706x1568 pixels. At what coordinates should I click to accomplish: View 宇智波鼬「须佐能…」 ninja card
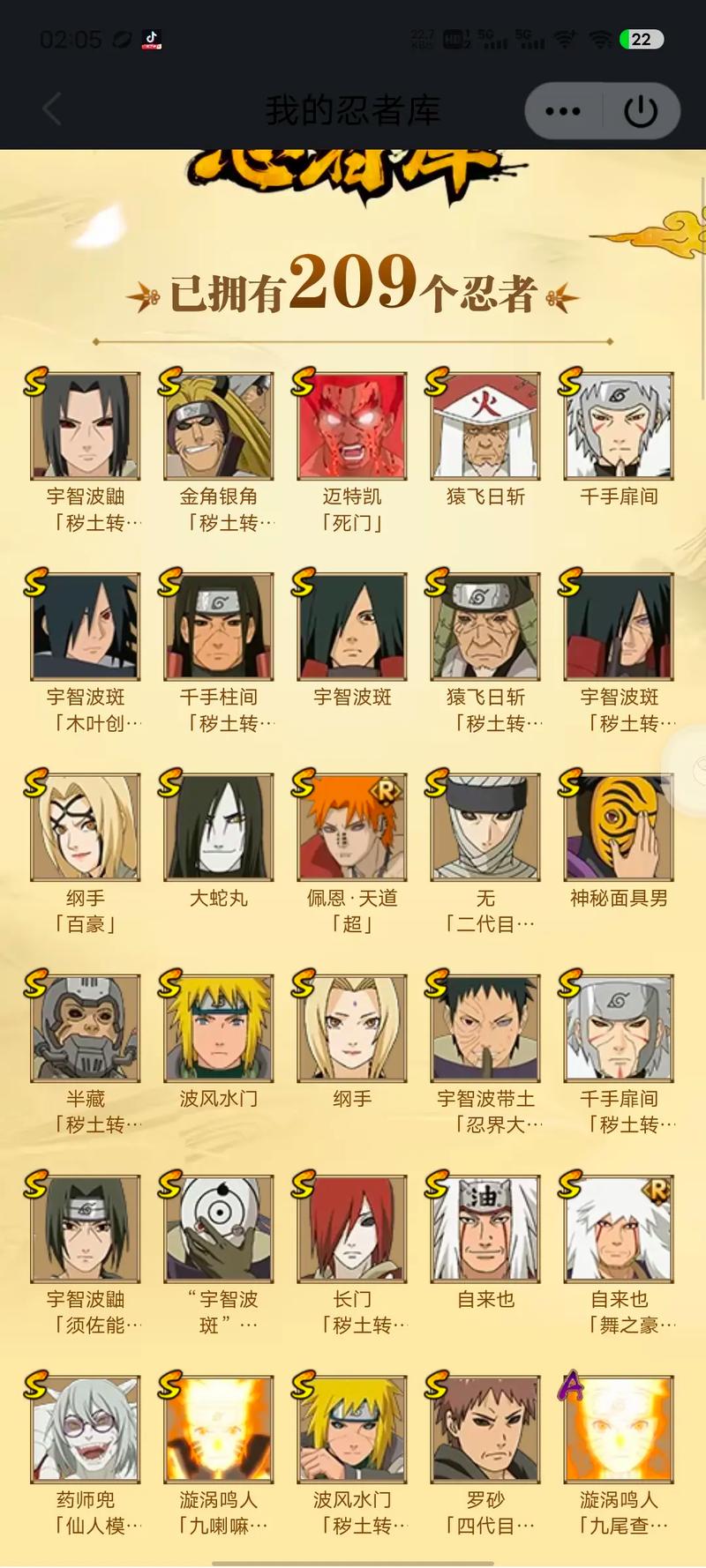point(86,1228)
